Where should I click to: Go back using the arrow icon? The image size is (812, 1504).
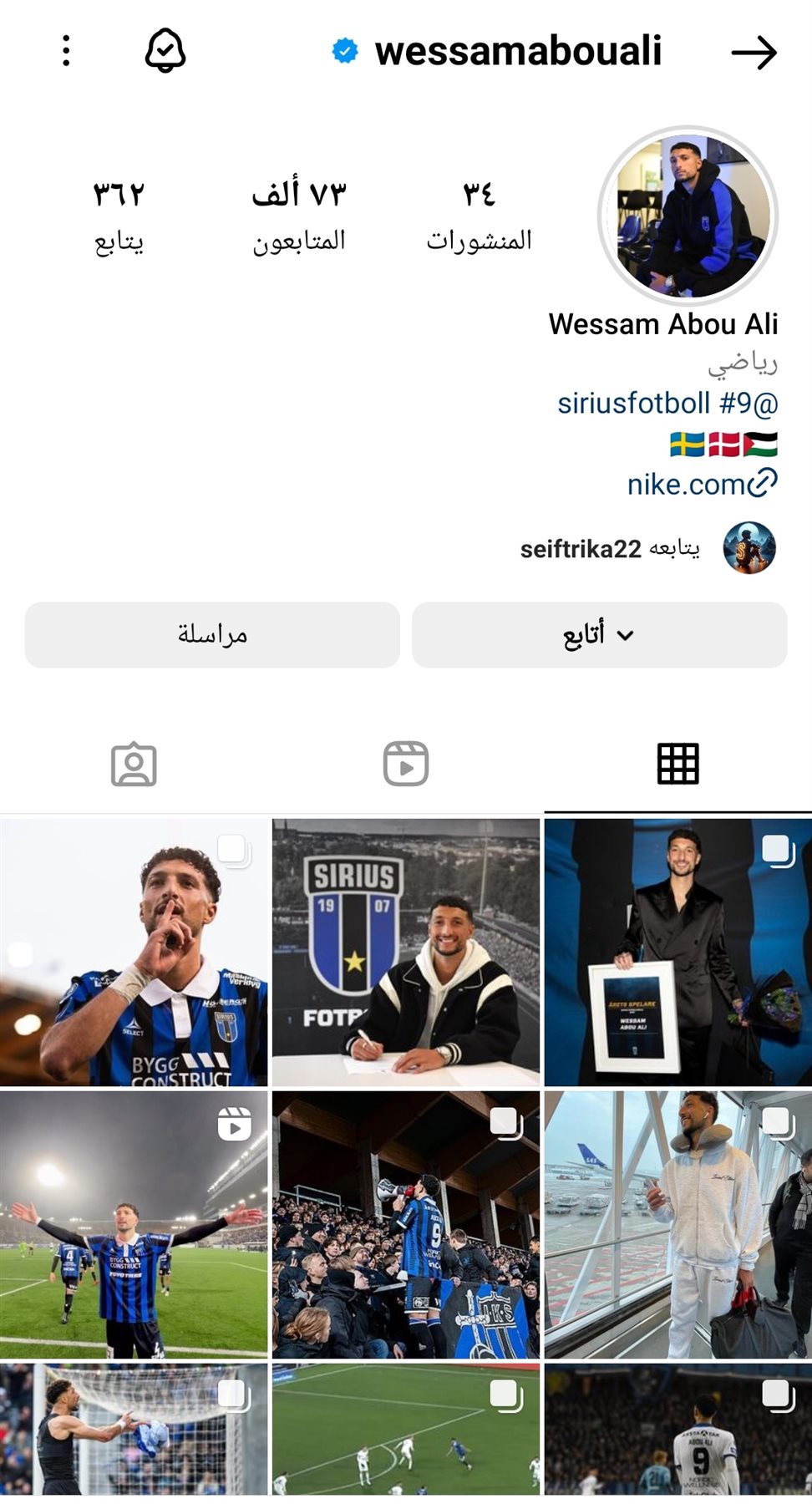(754, 53)
